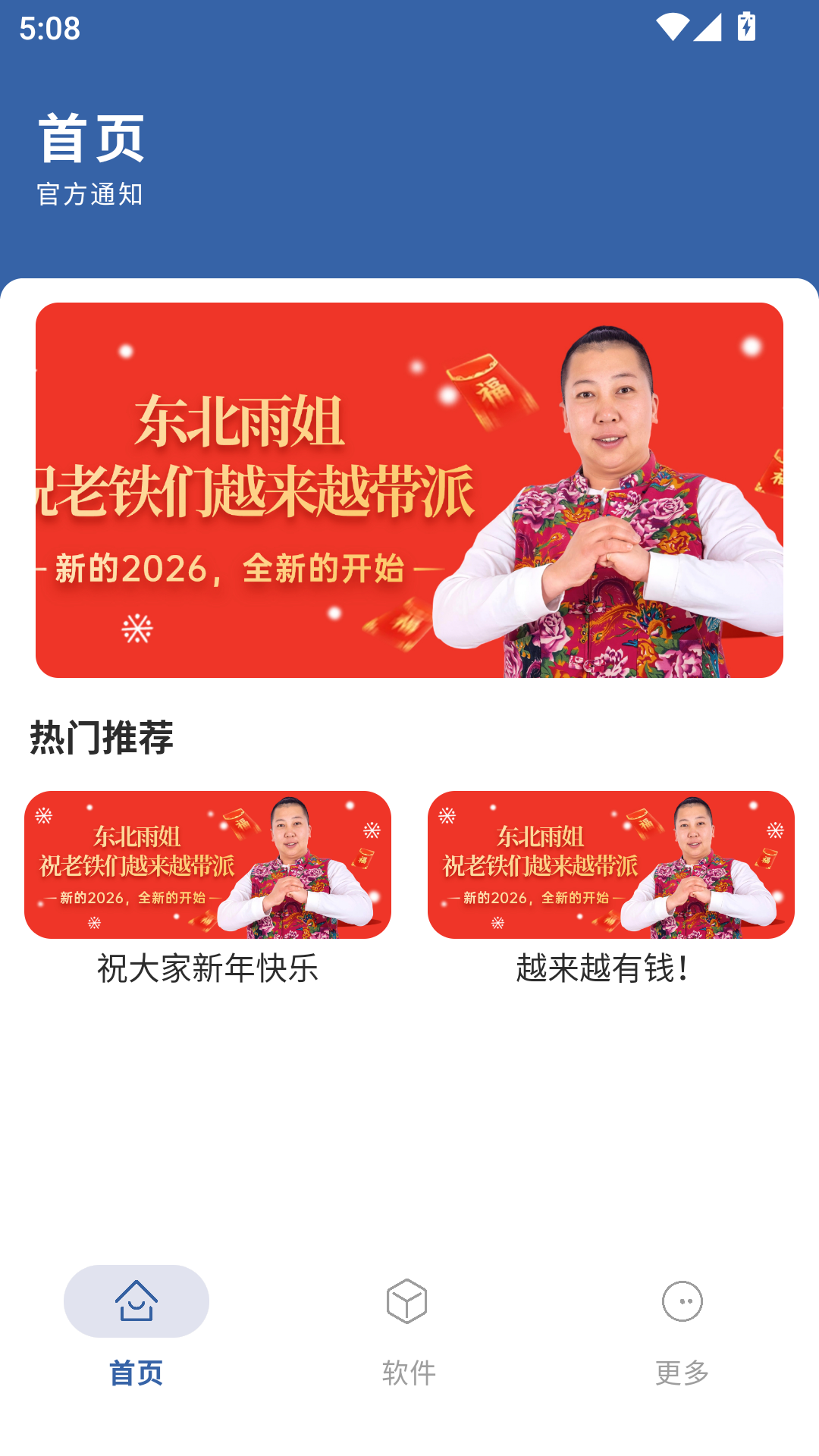819x1456 pixels.
Task: Open the large 东北雨姐 top banner
Action: (409, 490)
